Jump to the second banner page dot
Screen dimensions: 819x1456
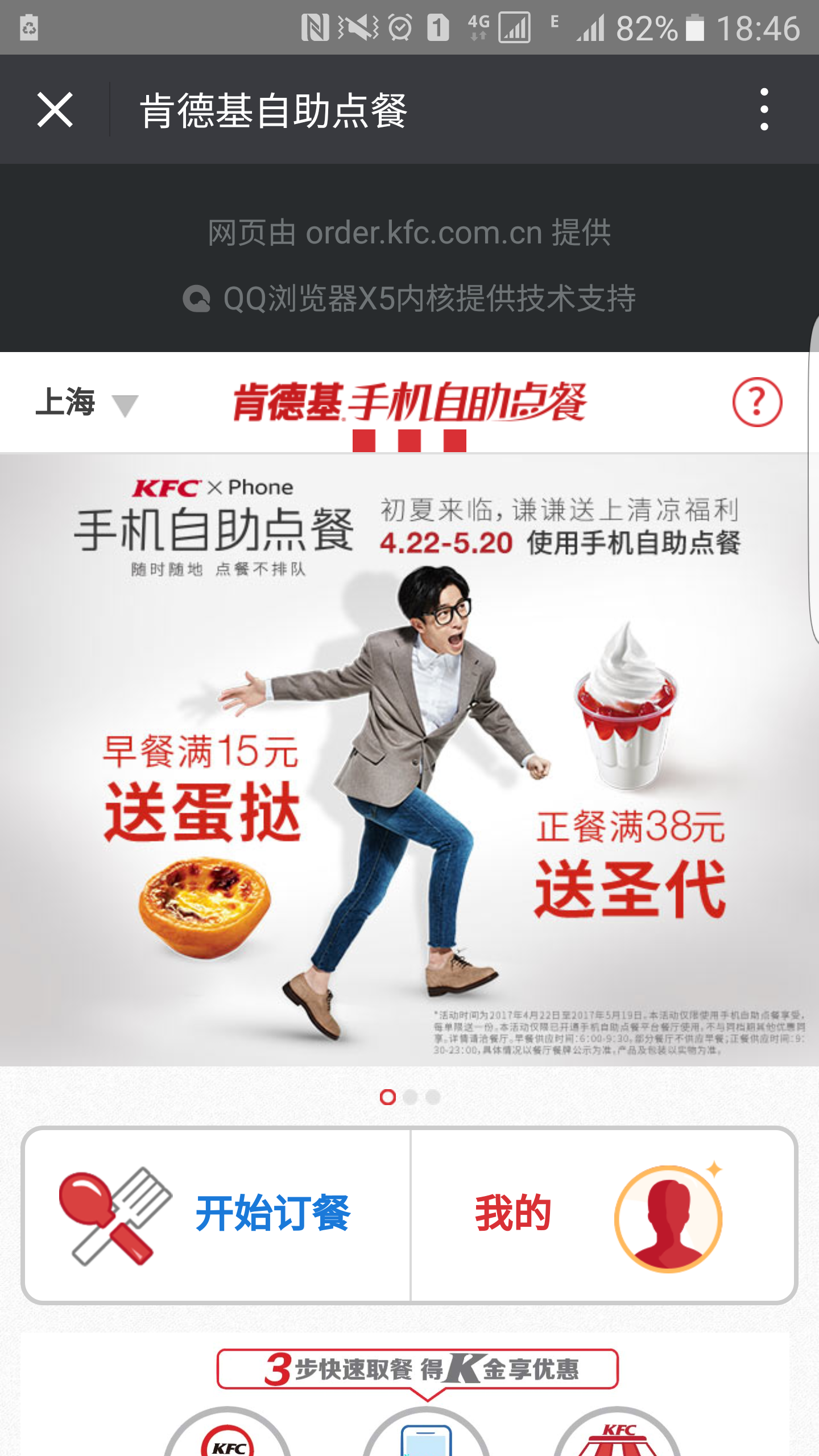pyautogui.click(x=410, y=1097)
